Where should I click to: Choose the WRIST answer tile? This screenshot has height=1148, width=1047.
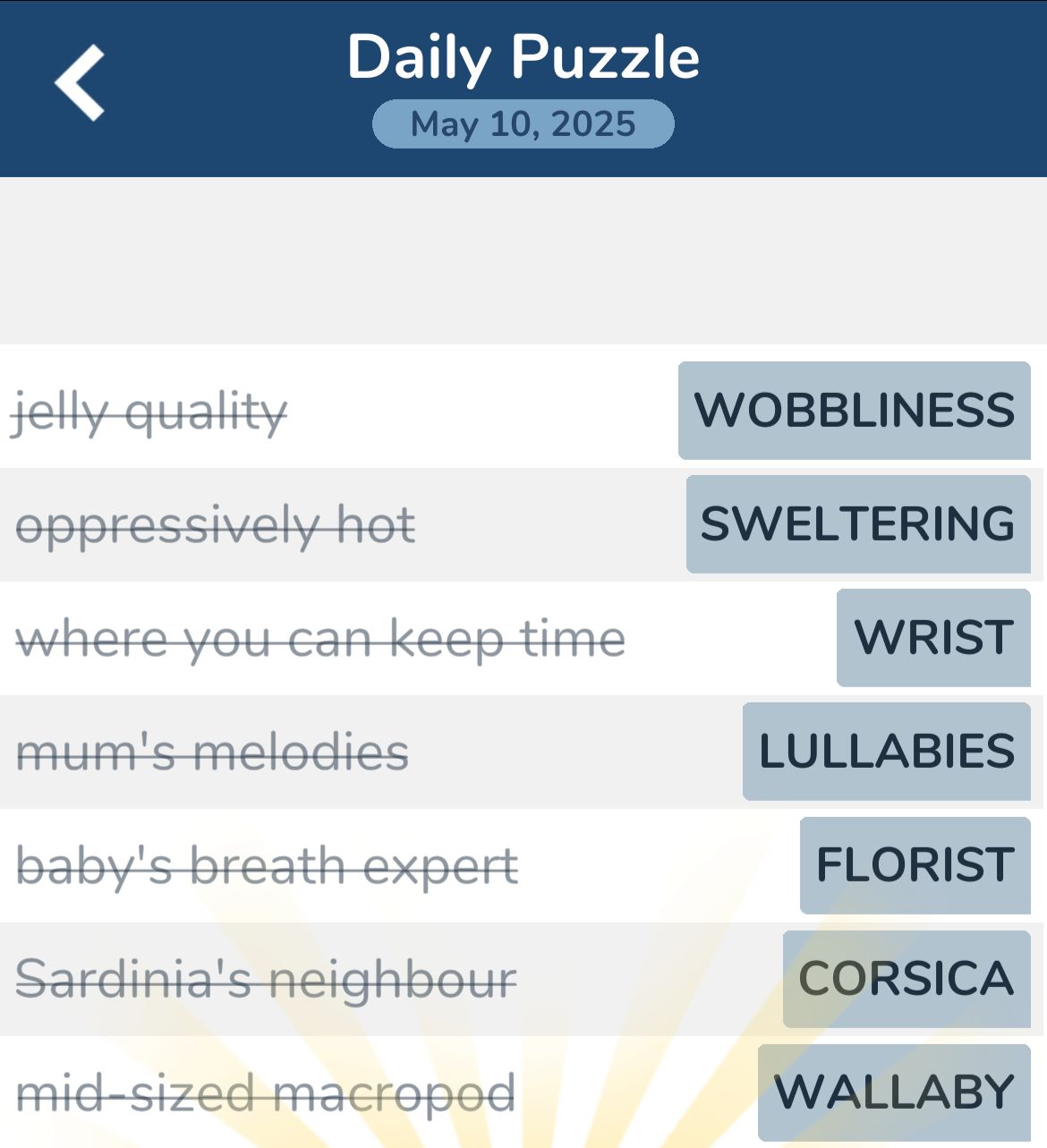point(932,638)
